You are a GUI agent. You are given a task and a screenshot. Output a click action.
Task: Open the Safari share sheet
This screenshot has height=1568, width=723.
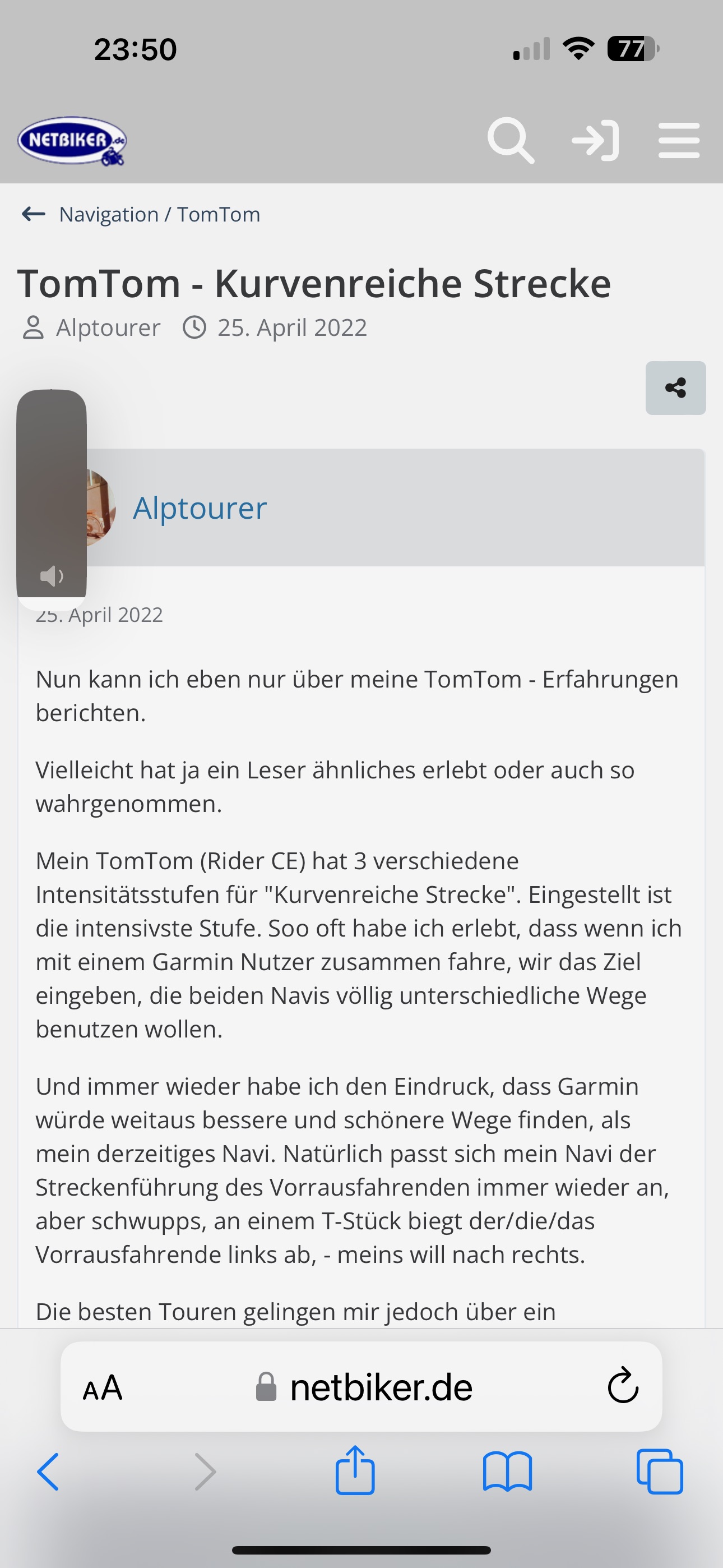pos(355,1470)
